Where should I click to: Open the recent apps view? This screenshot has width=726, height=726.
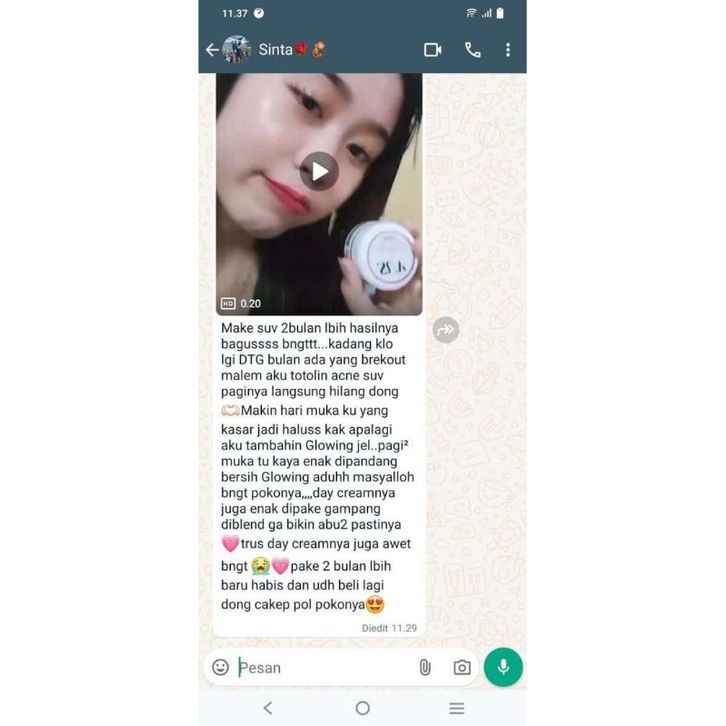tap(456, 708)
